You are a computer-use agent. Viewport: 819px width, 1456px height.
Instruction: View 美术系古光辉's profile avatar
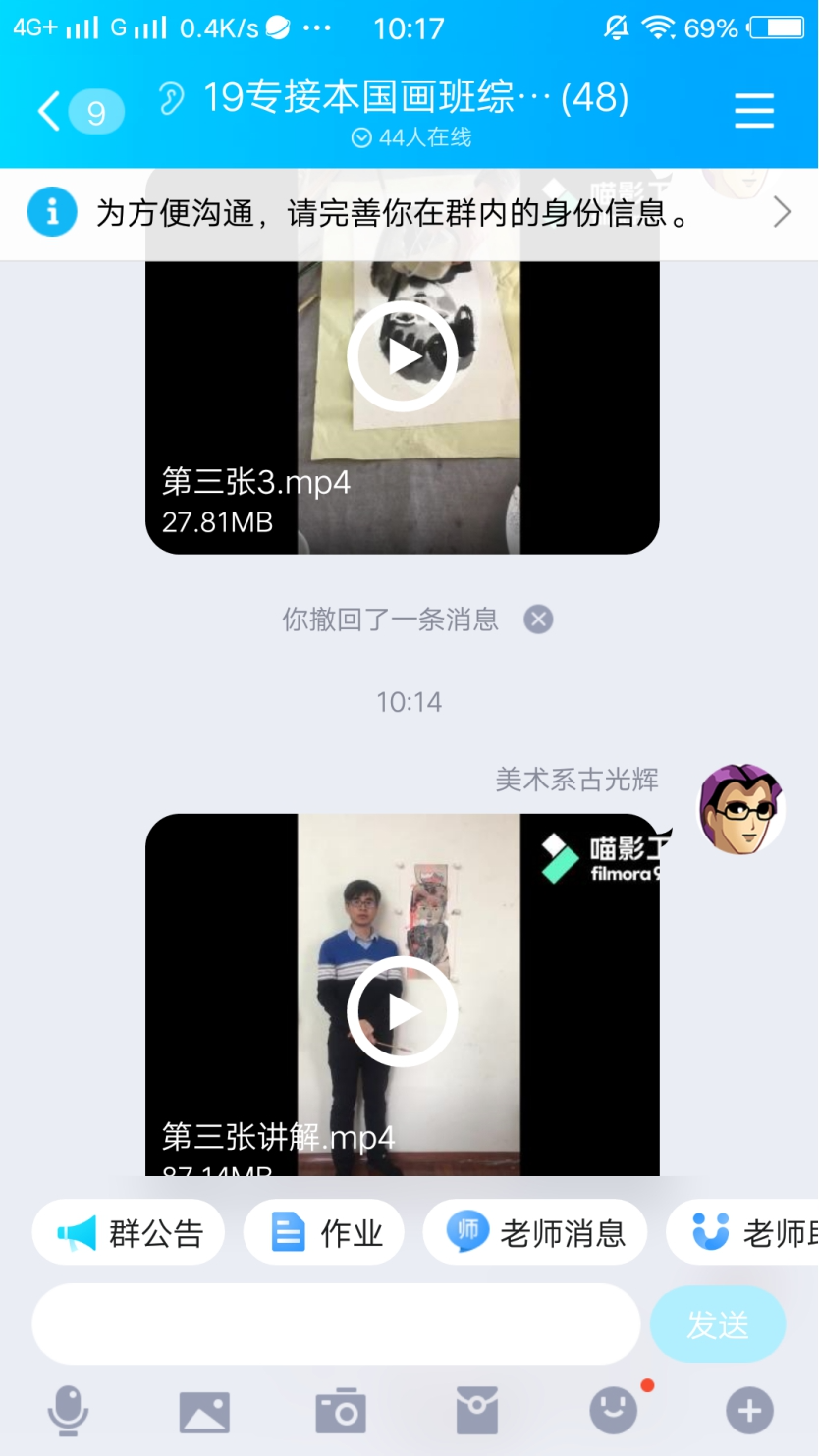(741, 809)
